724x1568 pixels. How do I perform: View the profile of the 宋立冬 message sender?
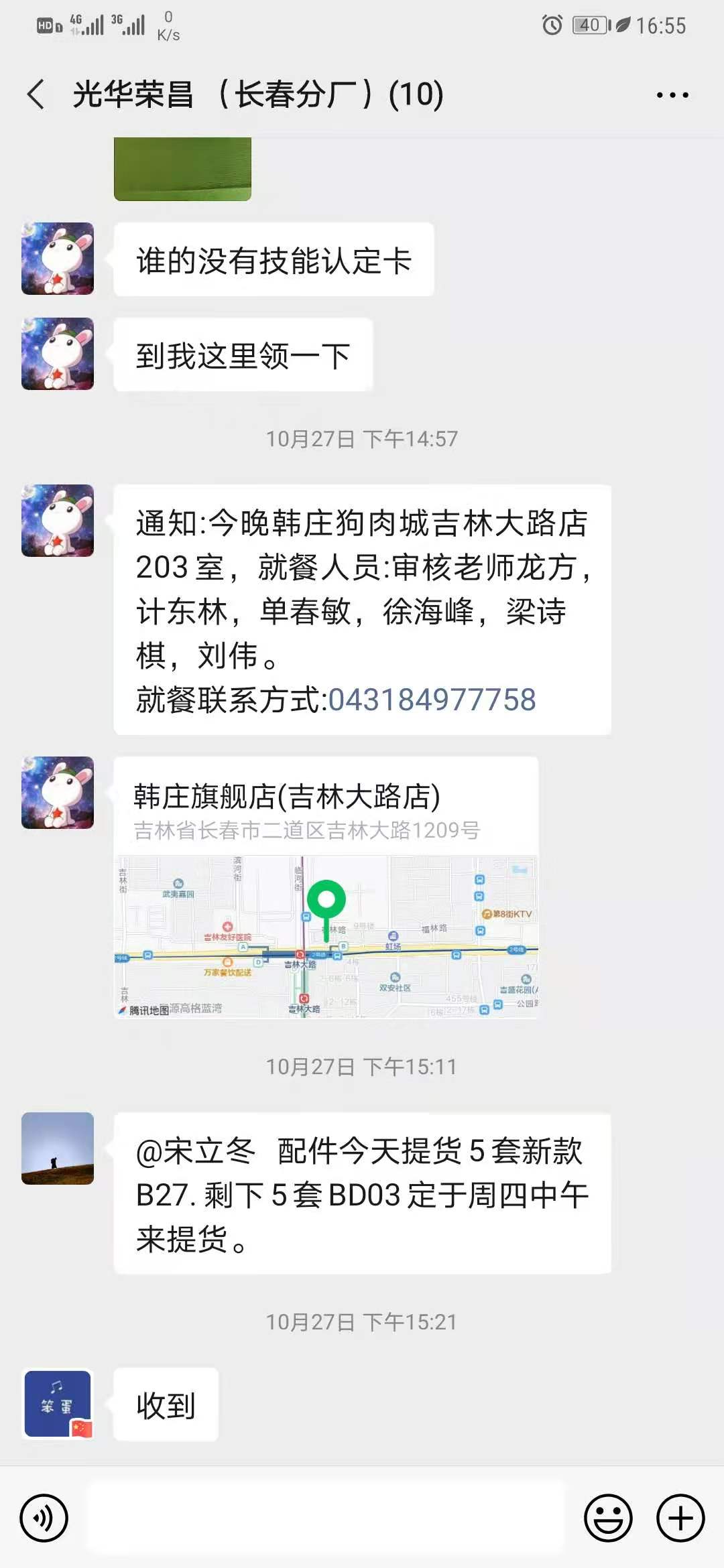click(x=58, y=1149)
